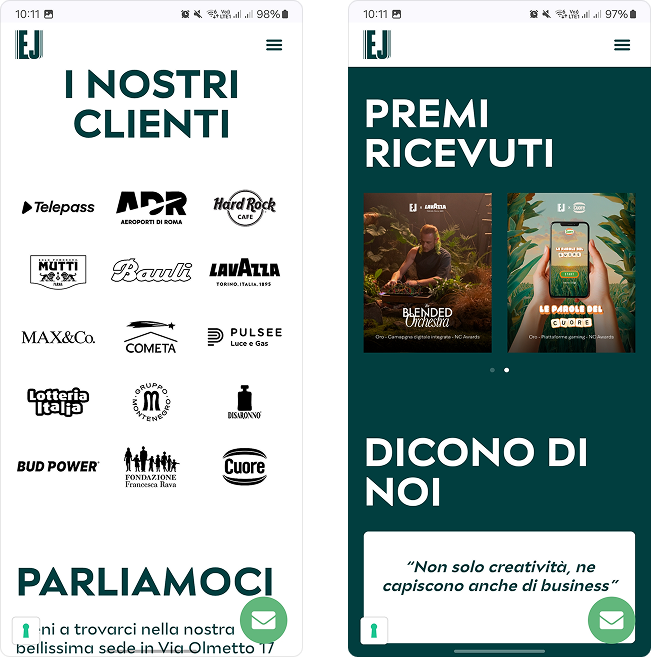
Task: Select the second carousel page dot
Action: tap(505, 370)
